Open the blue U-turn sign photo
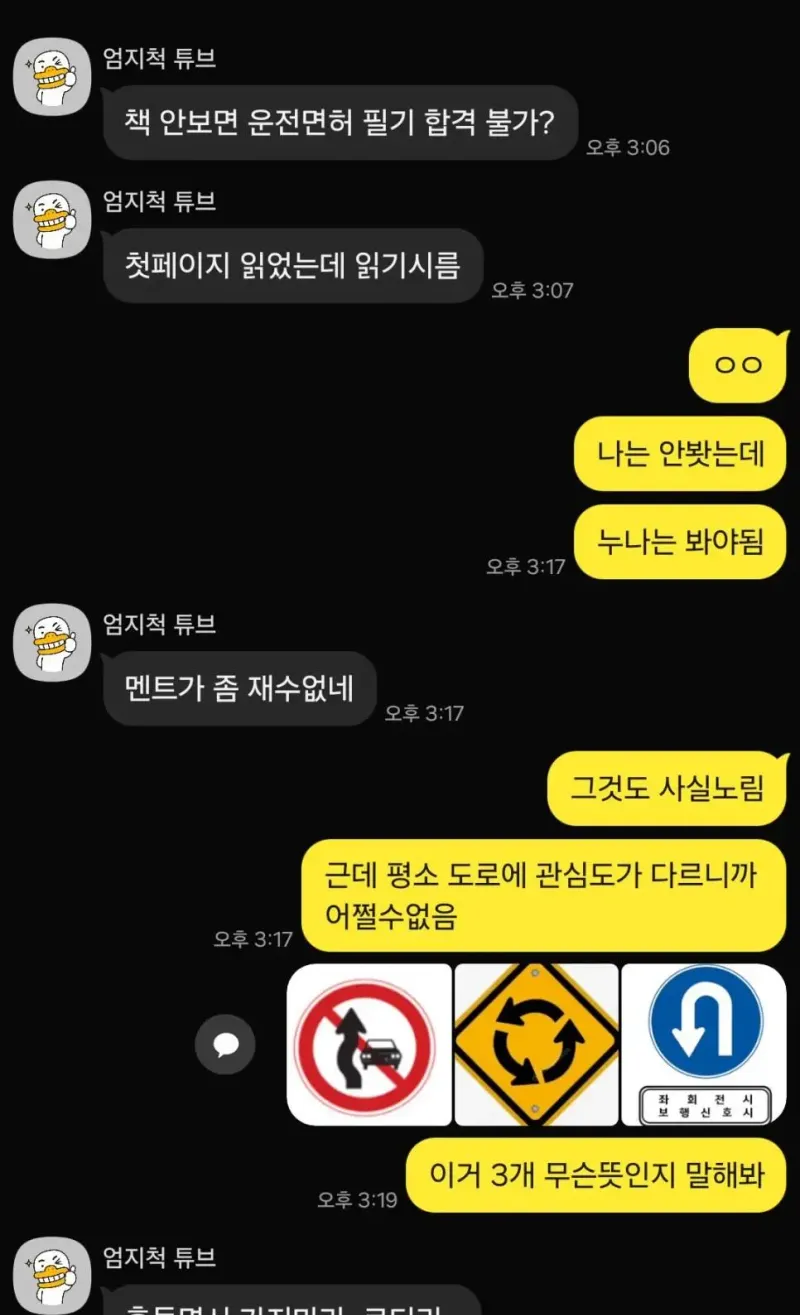Image resolution: width=800 pixels, height=1315 pixels. [x=704, y=1044]
